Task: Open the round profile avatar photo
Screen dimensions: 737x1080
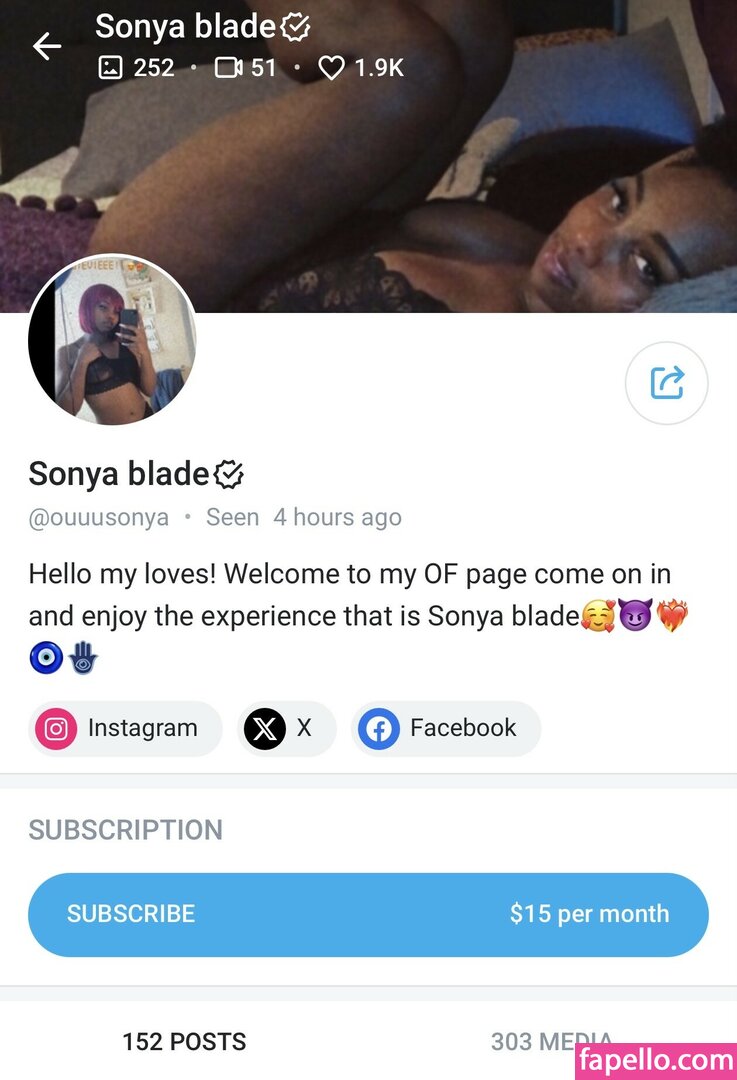Action: pyautogui.click(x=112, y=340)
